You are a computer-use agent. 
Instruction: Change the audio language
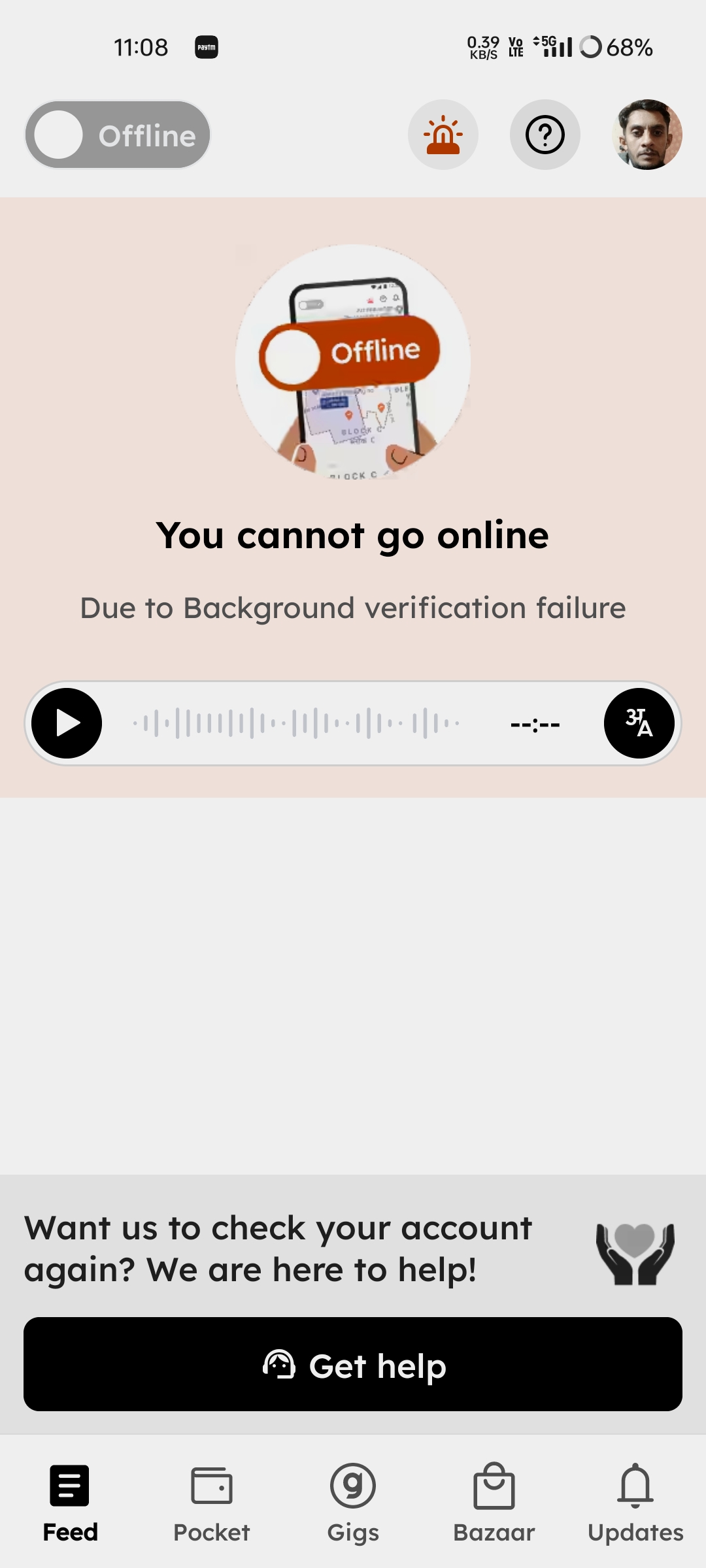click(x=639, y=723)
